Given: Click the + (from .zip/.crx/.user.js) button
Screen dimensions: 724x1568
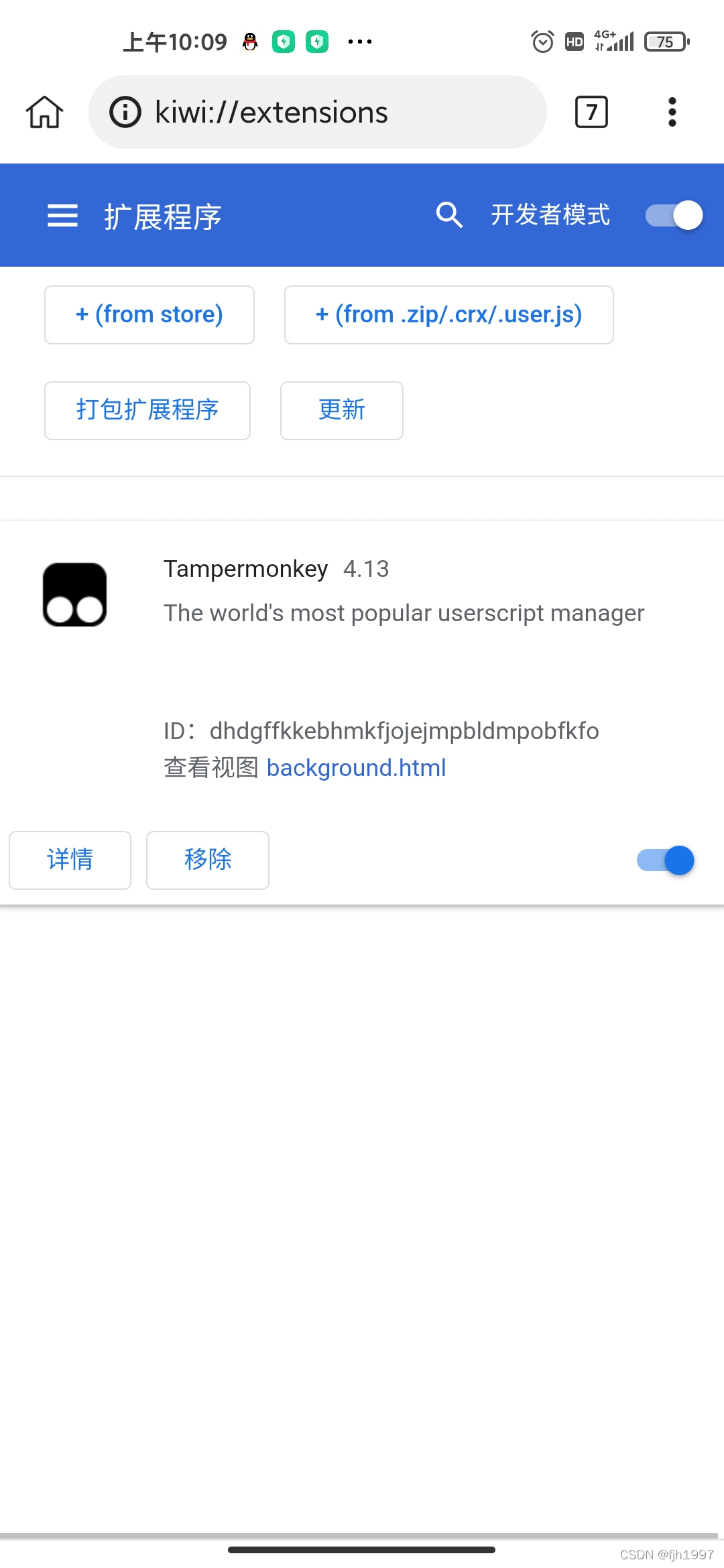Looking at the screenshot, I should (448, 314).
